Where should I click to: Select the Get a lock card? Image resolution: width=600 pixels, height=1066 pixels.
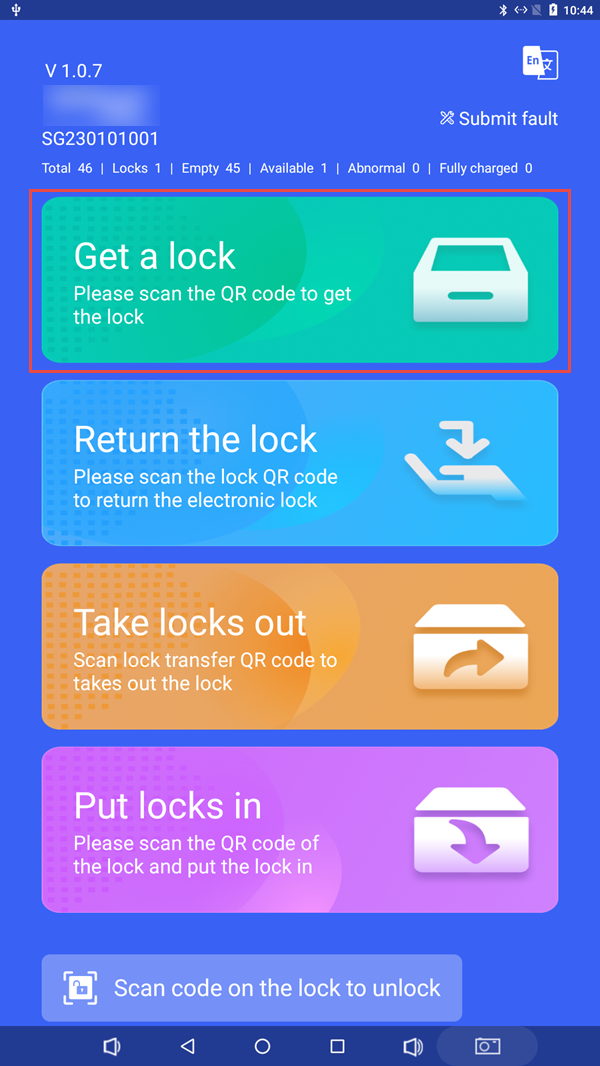299,280
